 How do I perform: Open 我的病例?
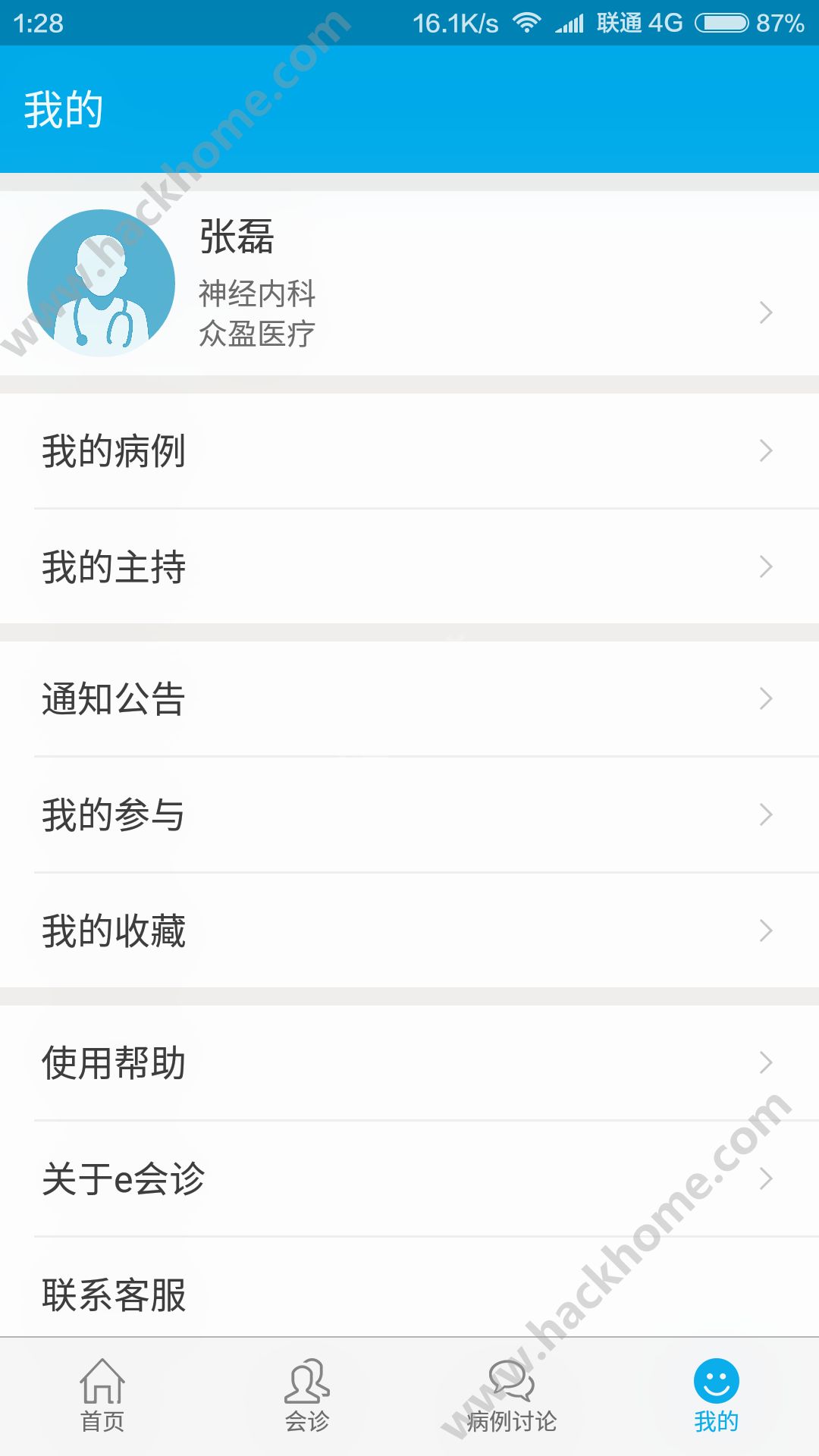click(409, 450)
